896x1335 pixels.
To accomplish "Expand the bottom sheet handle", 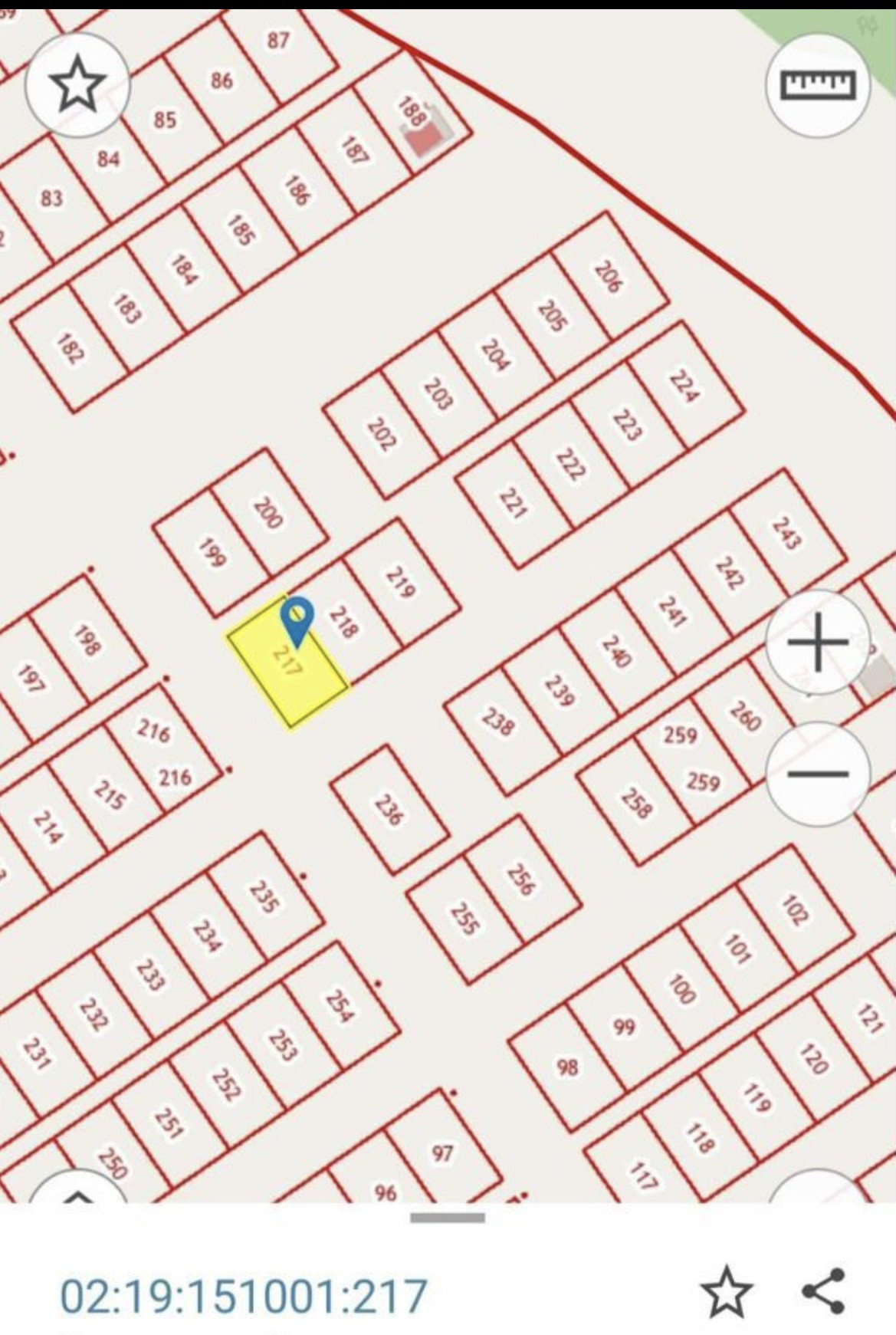I will click(448, 1218).
